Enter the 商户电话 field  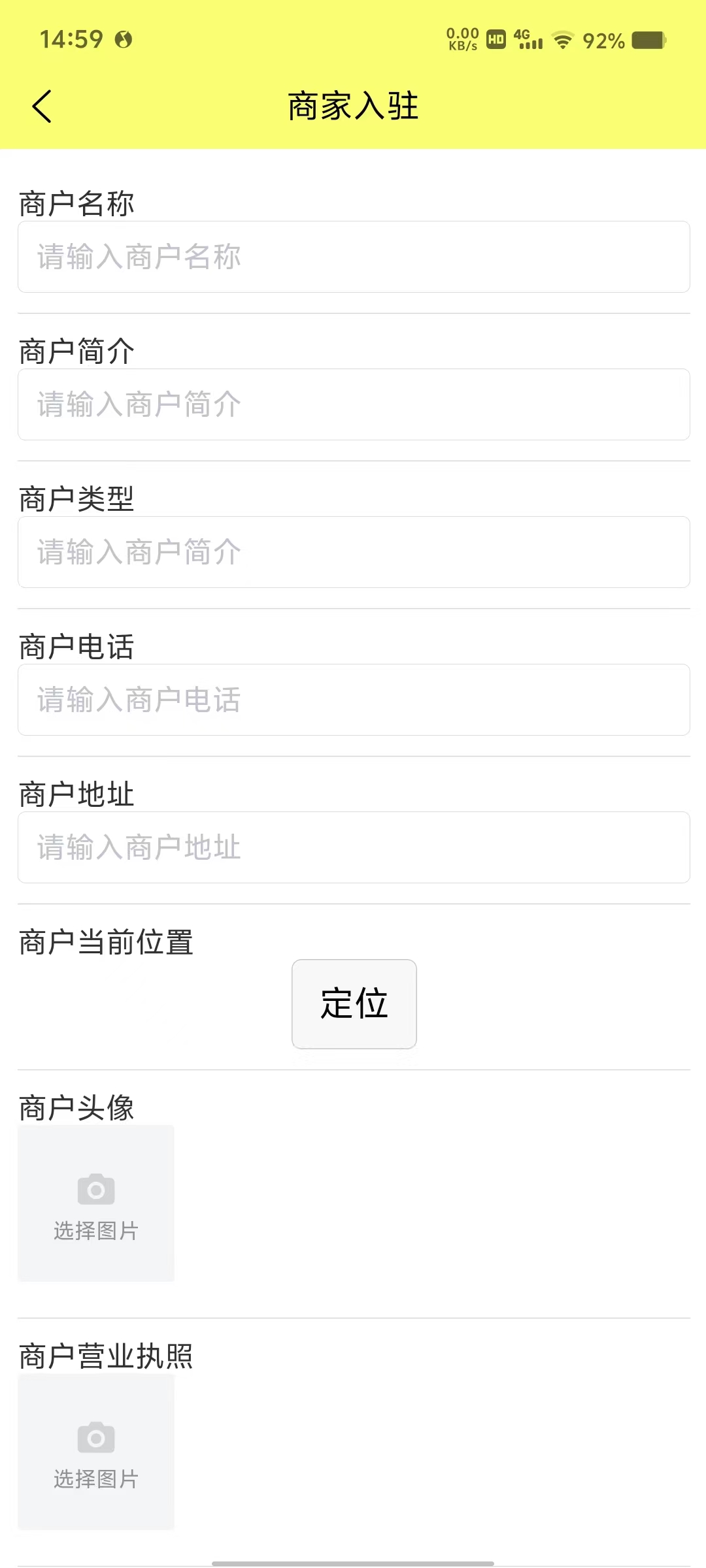[x=353, y=700]
